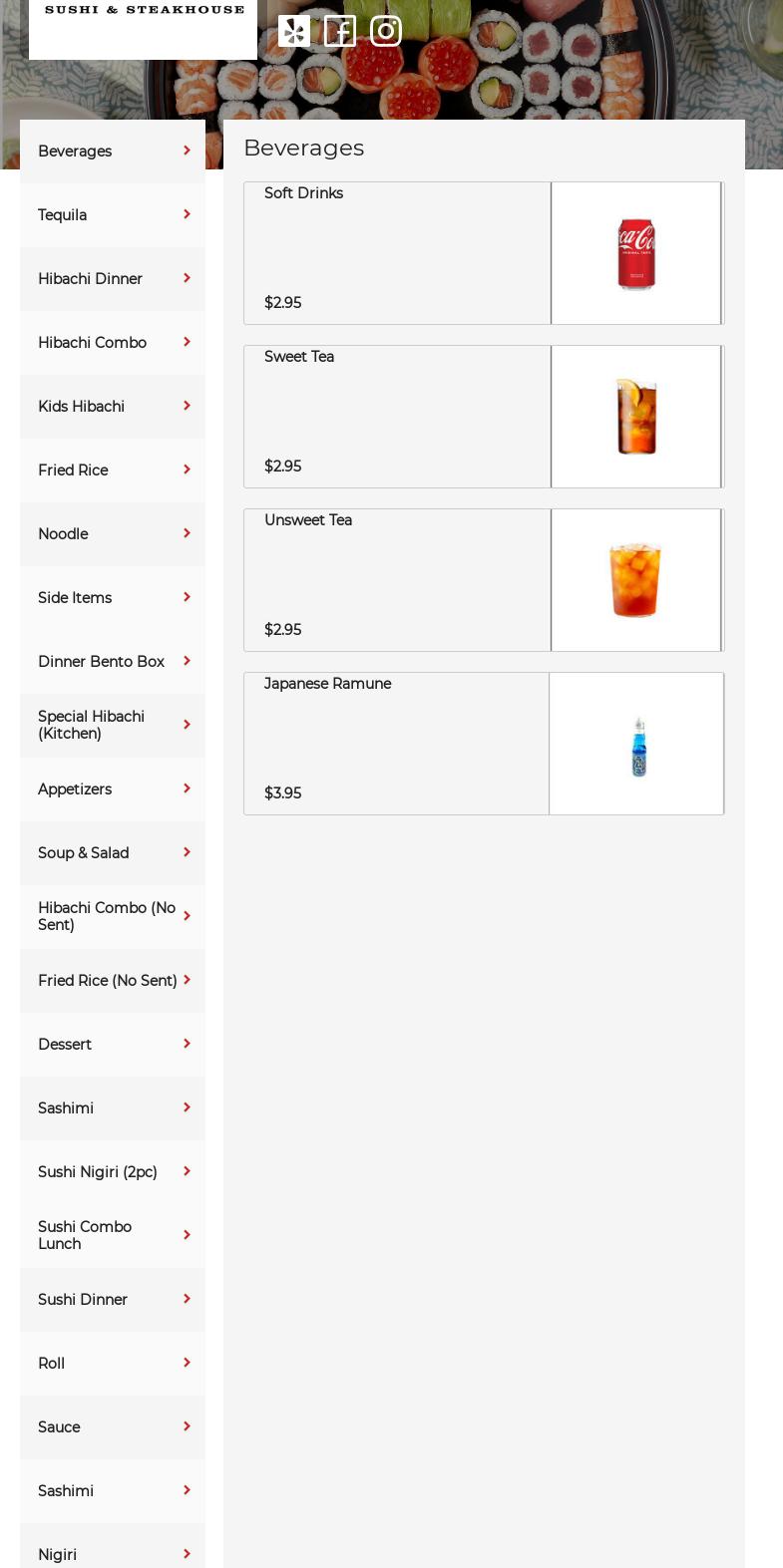Image resolution: width=783 pixels, height=1568 pixels.
Task: Open the Japanese Ramune item
Action: click(x=484, y=744)
